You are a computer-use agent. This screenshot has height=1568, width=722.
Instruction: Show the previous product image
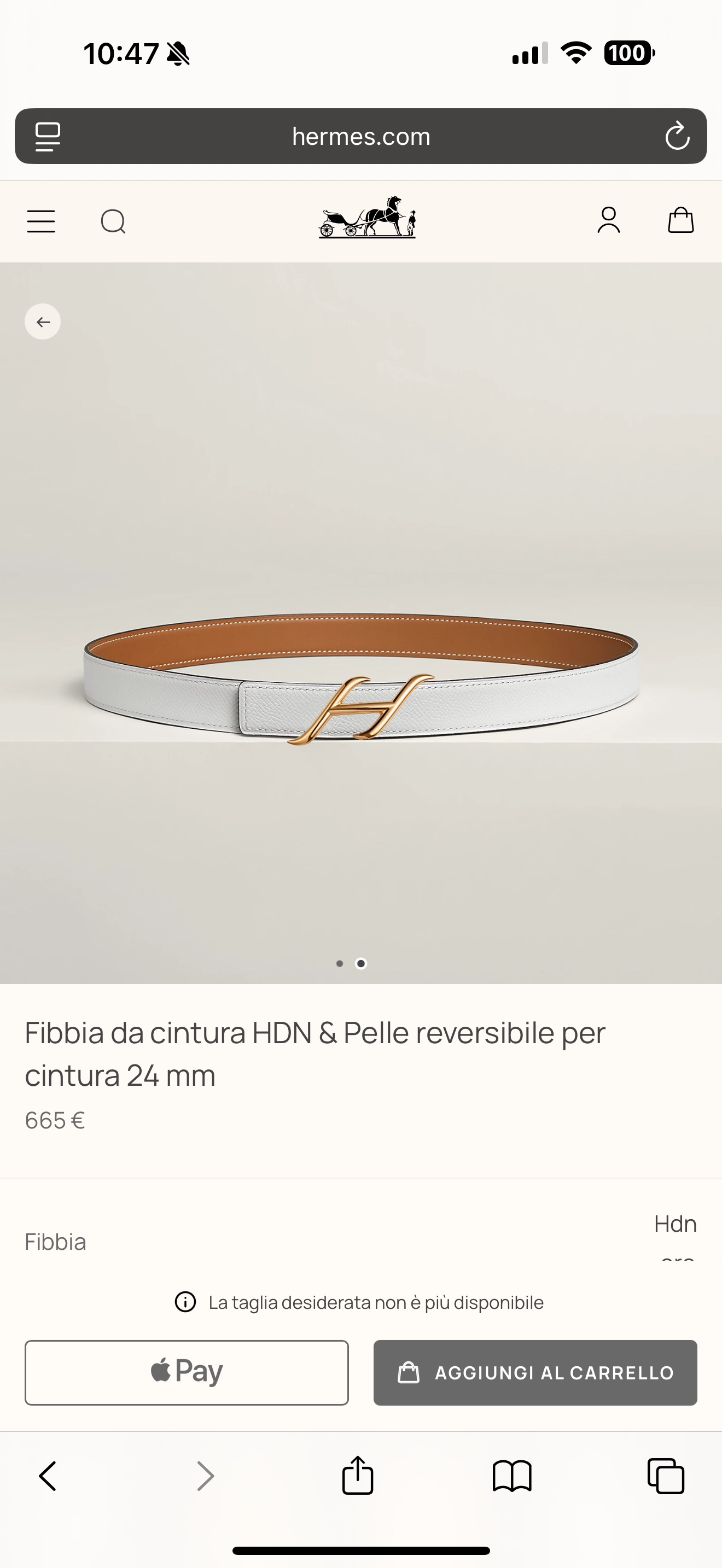43,321
